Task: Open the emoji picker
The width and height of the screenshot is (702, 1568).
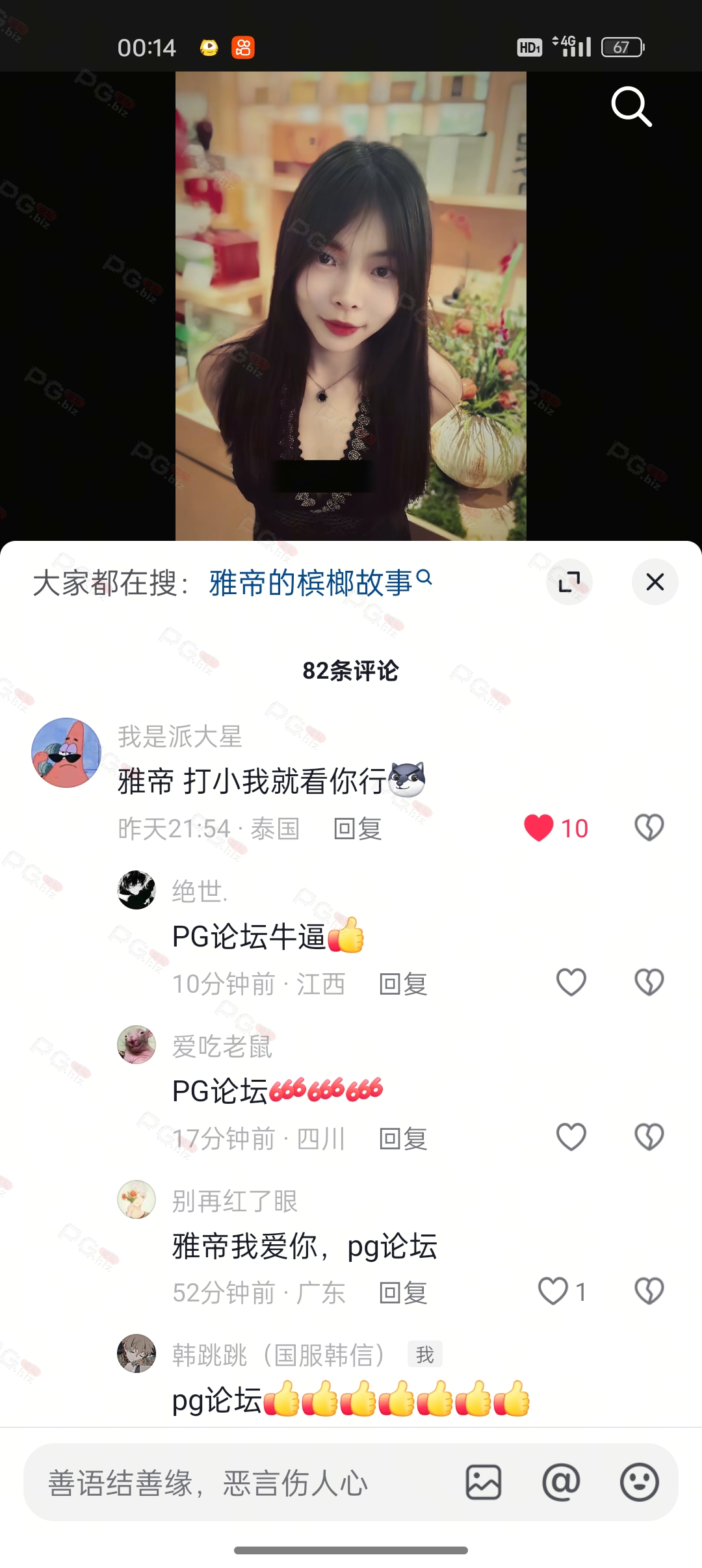Action: point(639,1483)
